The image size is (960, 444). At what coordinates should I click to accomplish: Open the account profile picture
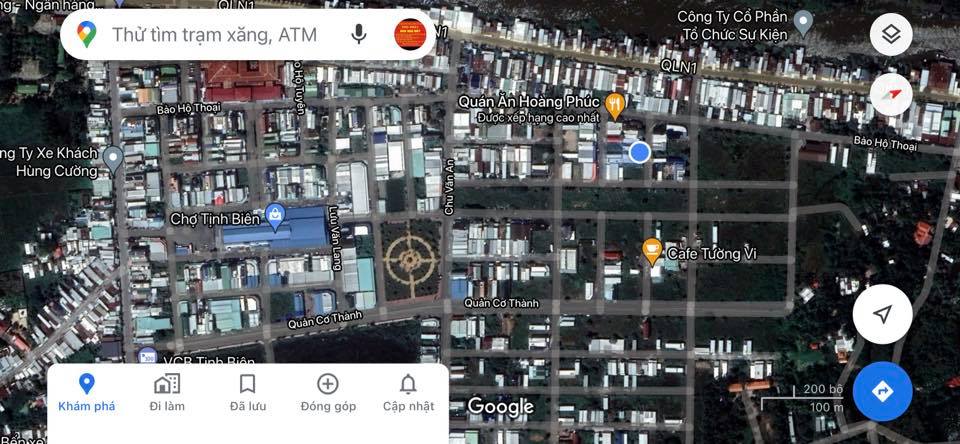[x=411, y=35]
